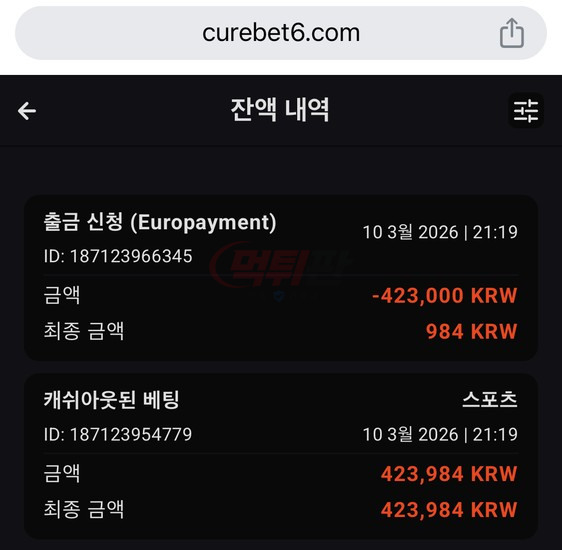Open the balance history filter icon
562x550 pixels.
point(526,110)
